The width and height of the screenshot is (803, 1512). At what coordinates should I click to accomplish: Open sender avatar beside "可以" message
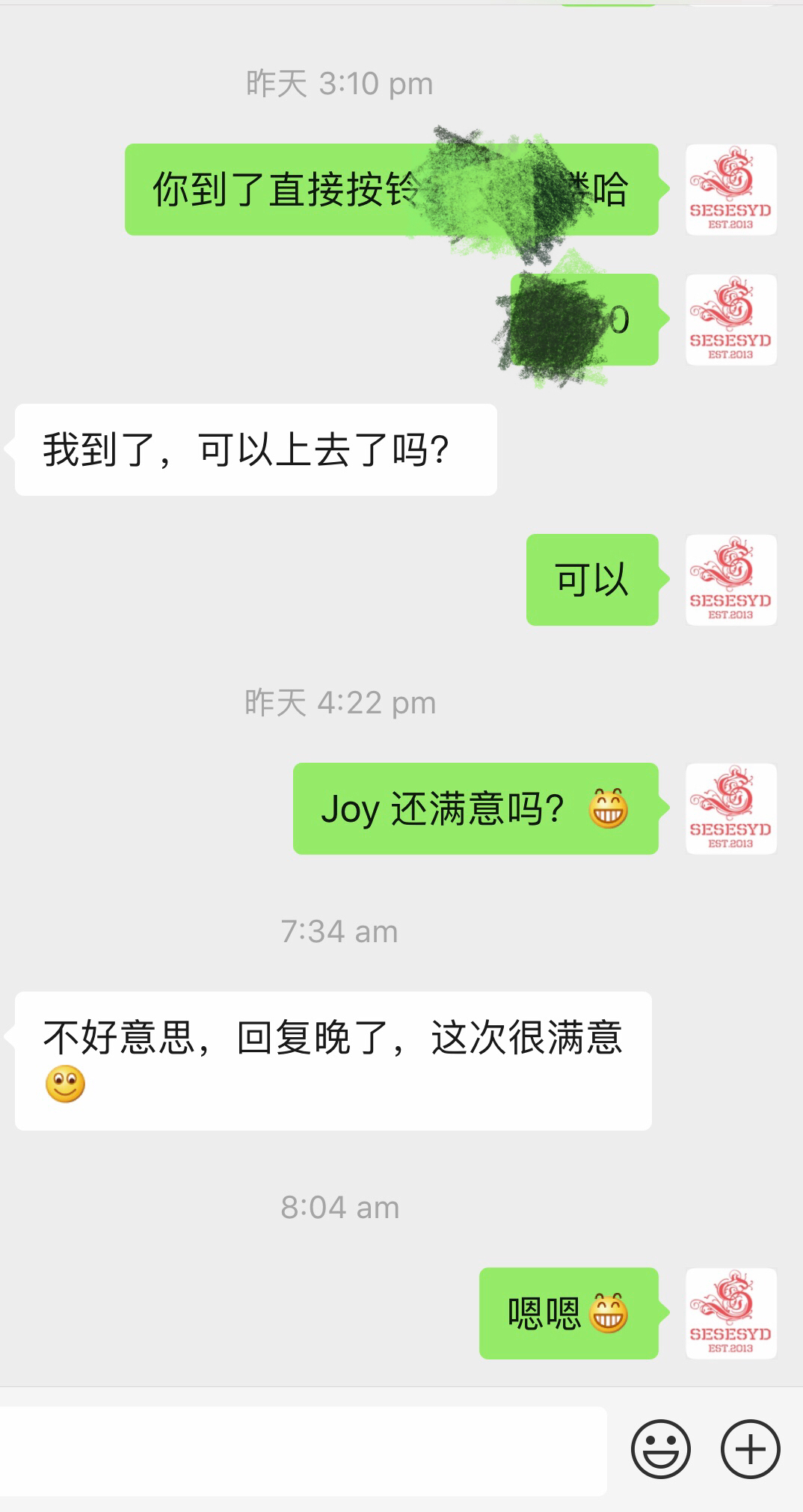point(730,580)
